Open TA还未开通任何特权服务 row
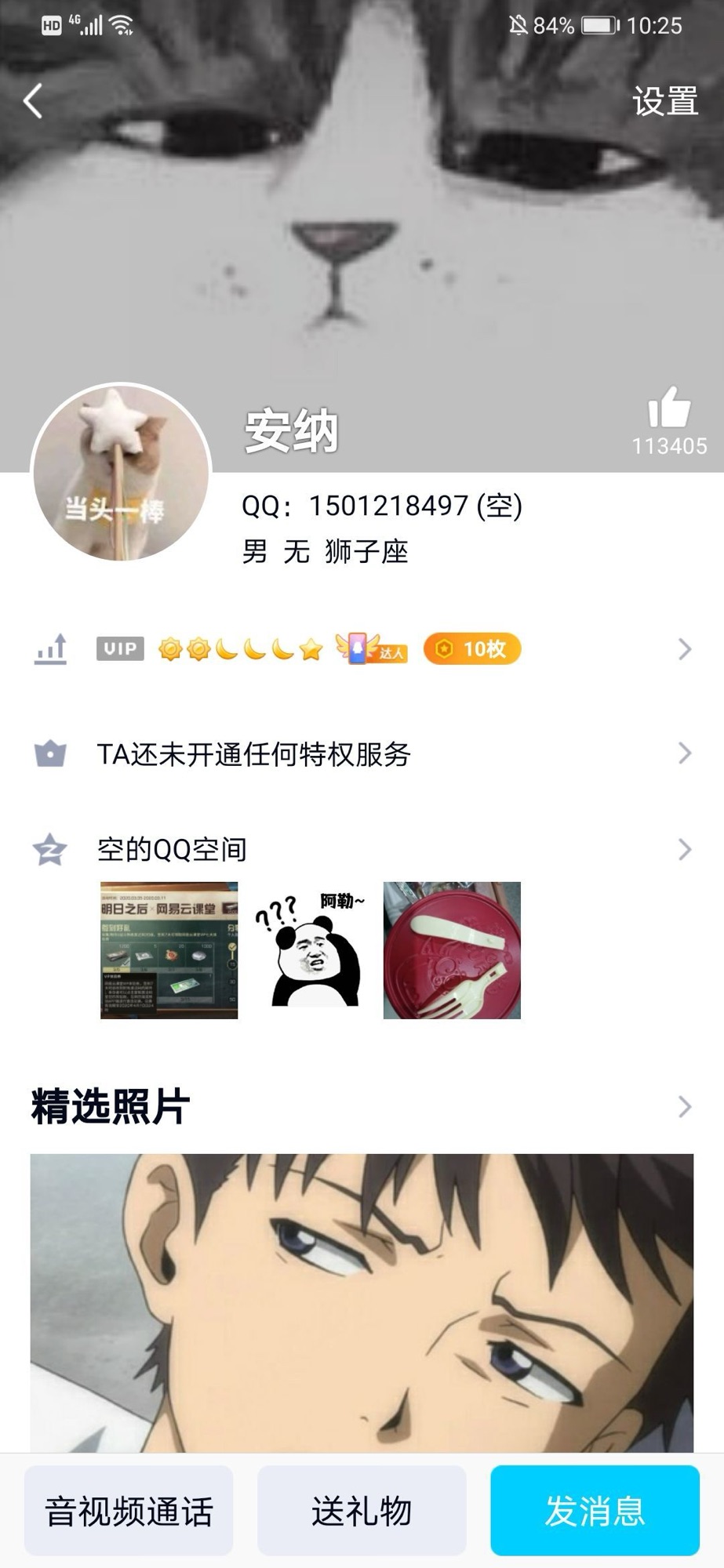This screenshot has width=724, height=1568. (x=361, y=754)
